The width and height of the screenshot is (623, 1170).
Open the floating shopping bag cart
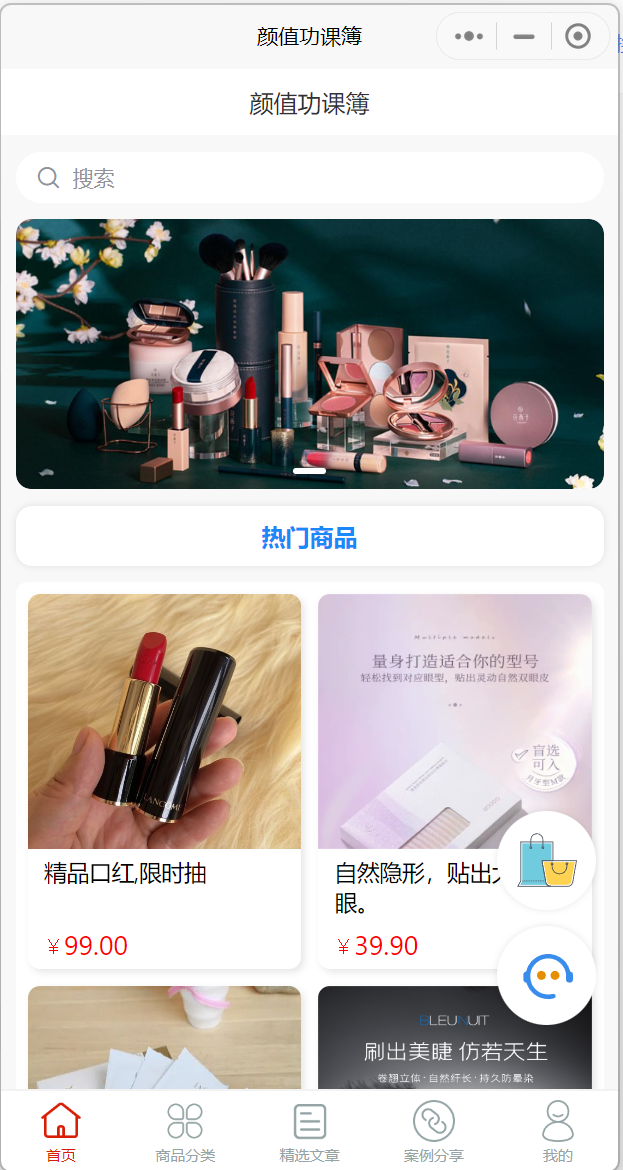546,860
